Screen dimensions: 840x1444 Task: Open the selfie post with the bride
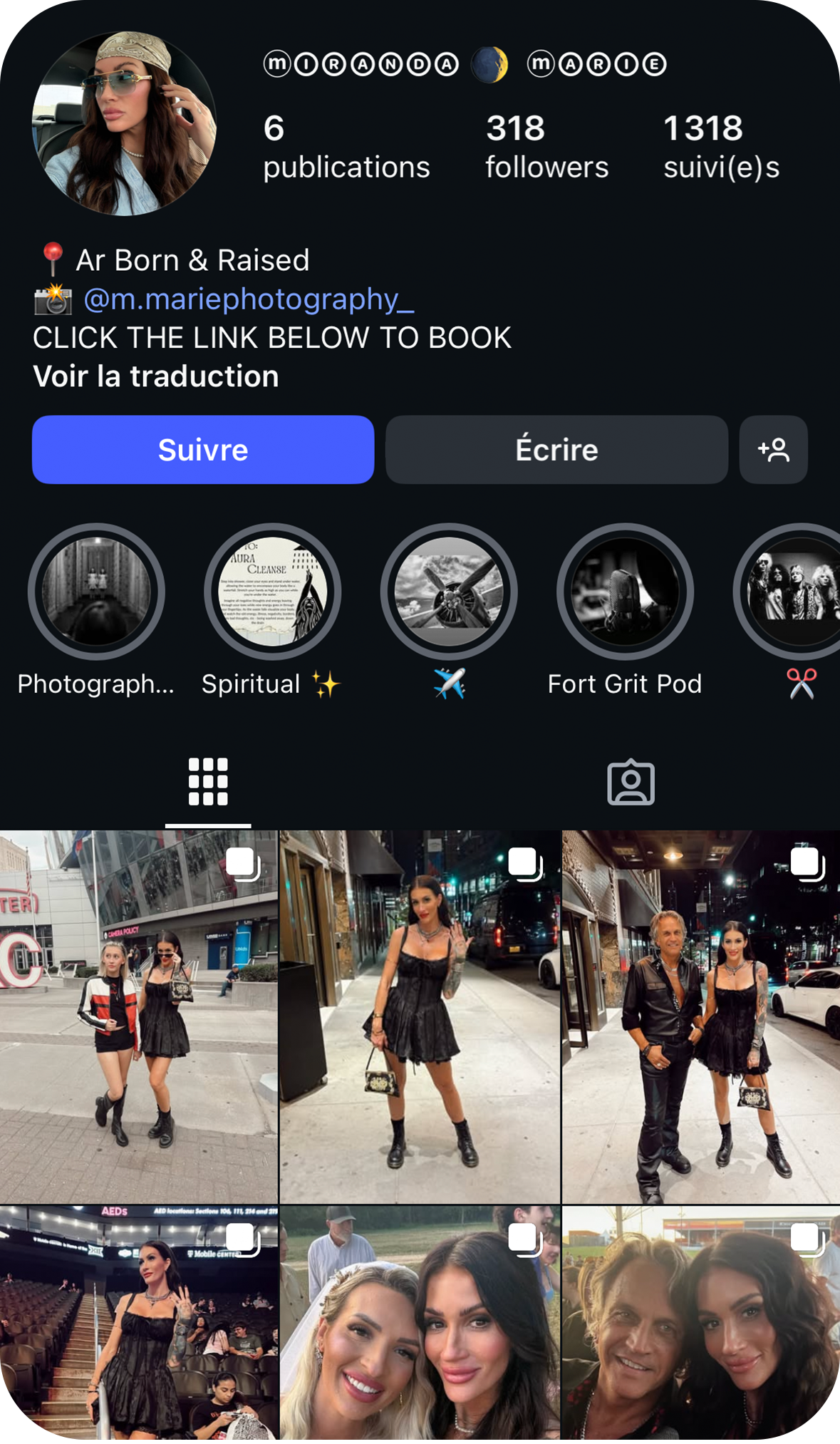pos(420,1326)
